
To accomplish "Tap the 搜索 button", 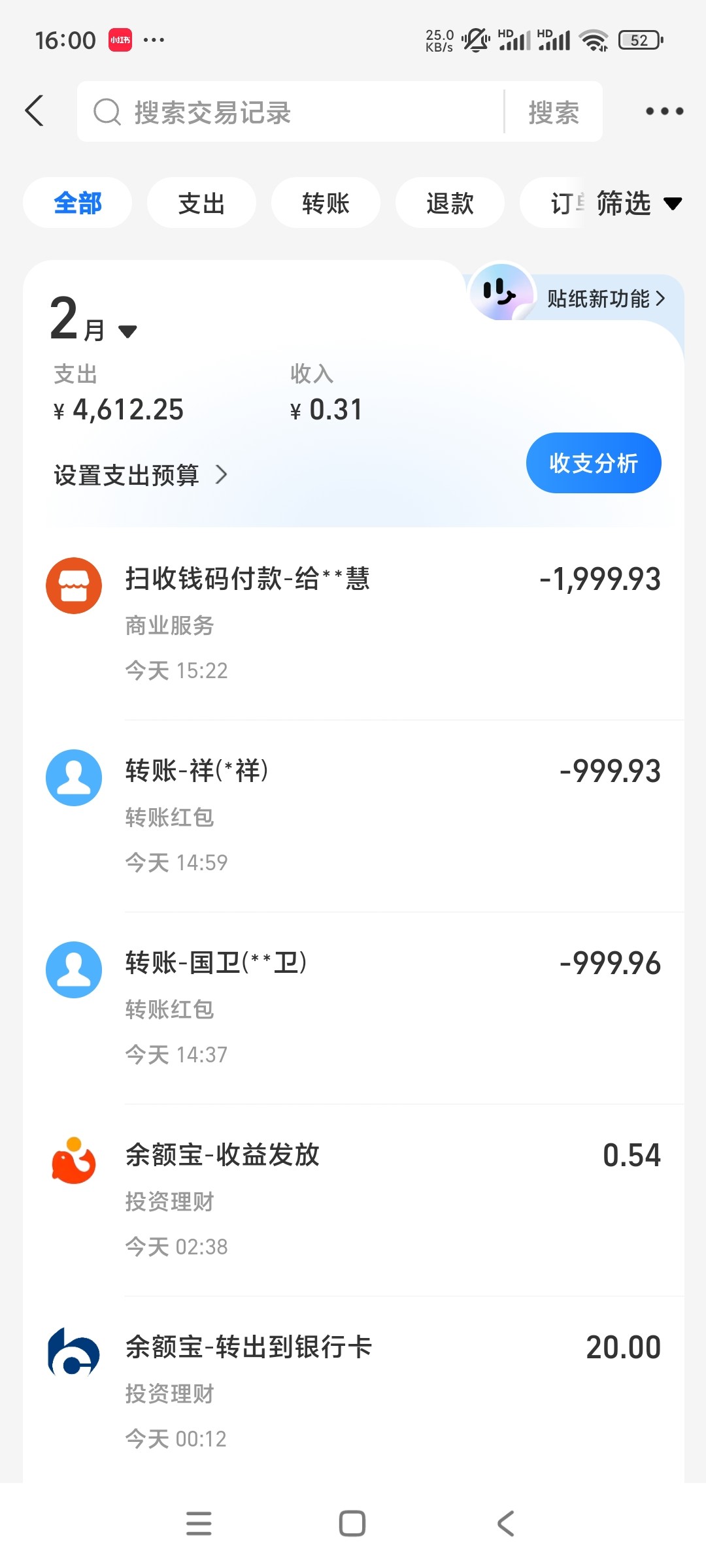I will 554,112.
